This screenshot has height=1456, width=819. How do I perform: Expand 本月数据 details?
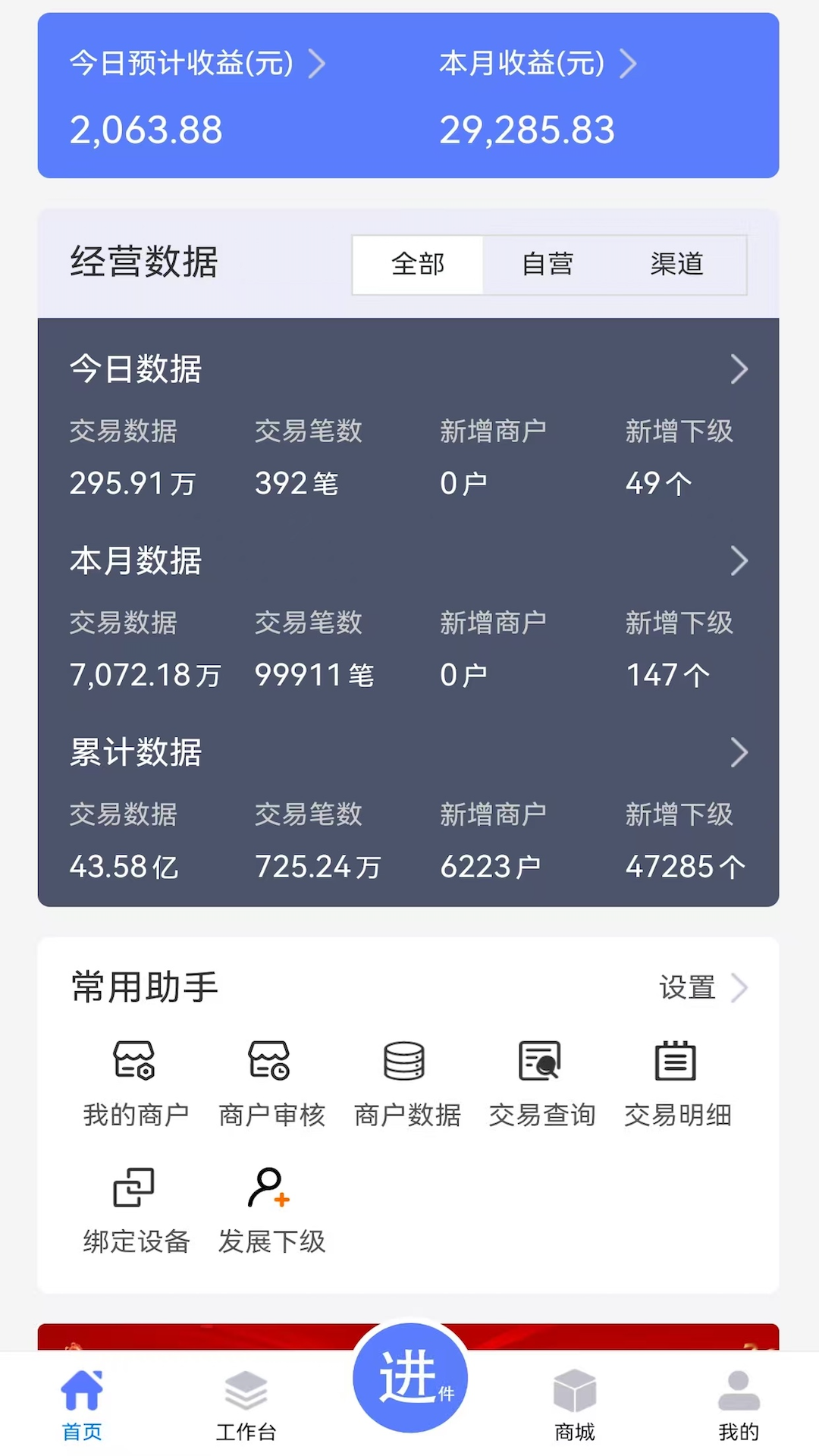pyautogui.click(x=739, y=561)
